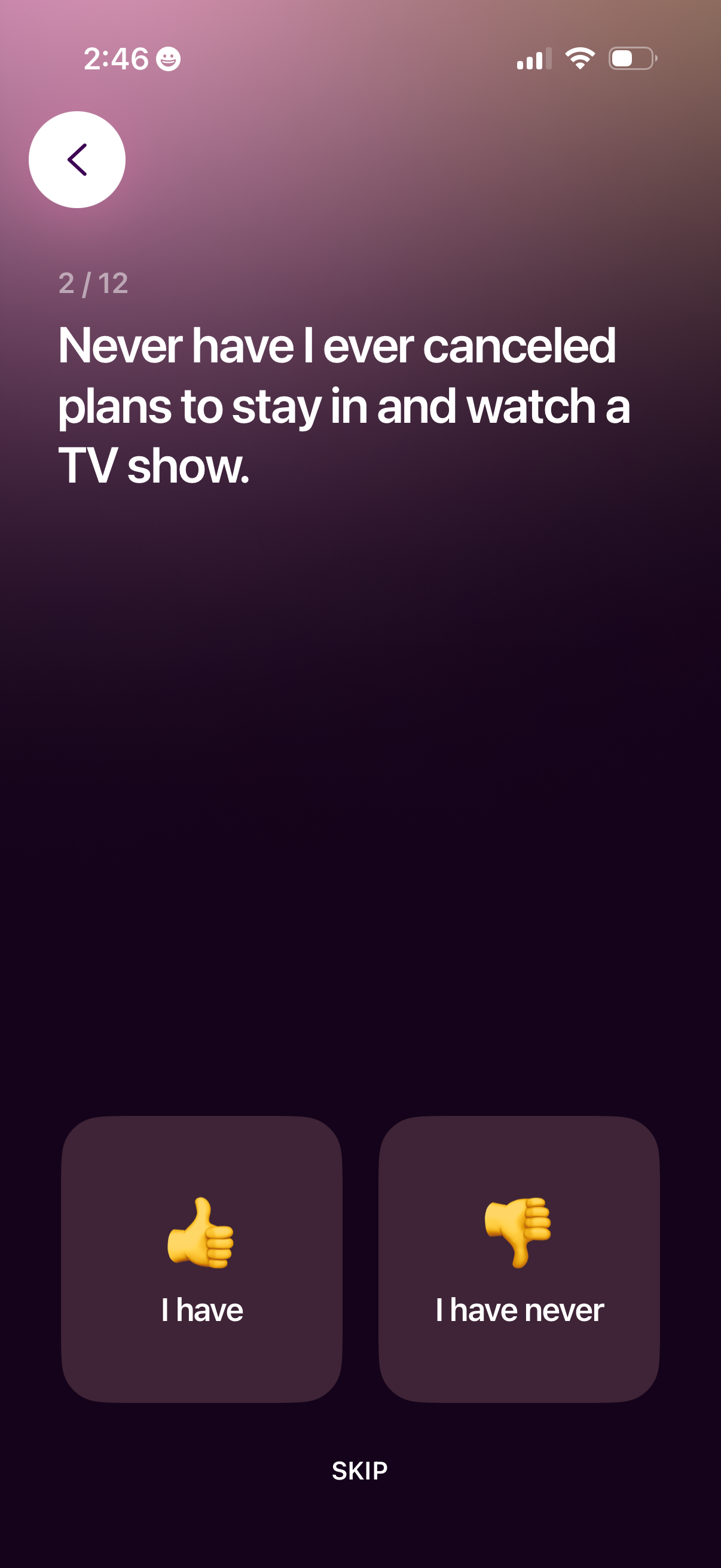Answer with the 'I have' thumbs up
Image resolution: width=721 pixels, height=1568 pixels.
tap(201, 1259)
